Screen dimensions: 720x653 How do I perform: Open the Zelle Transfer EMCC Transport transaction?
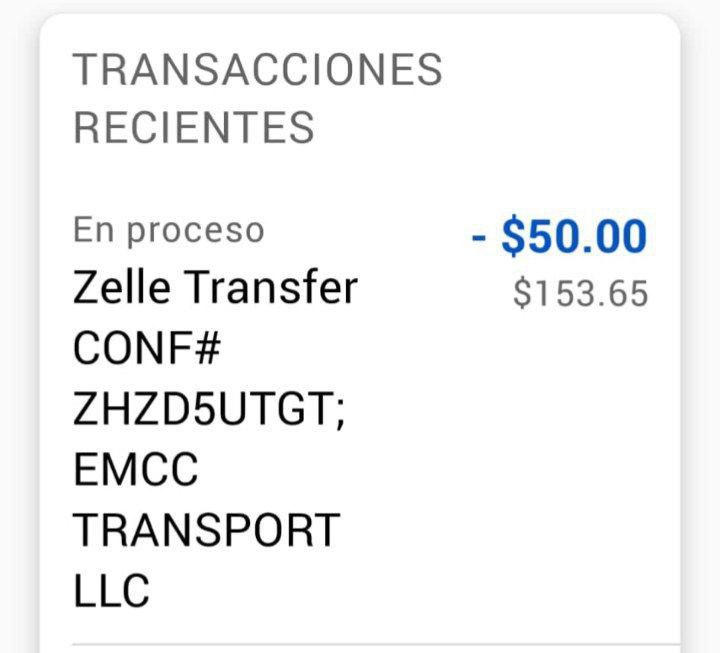215,289
